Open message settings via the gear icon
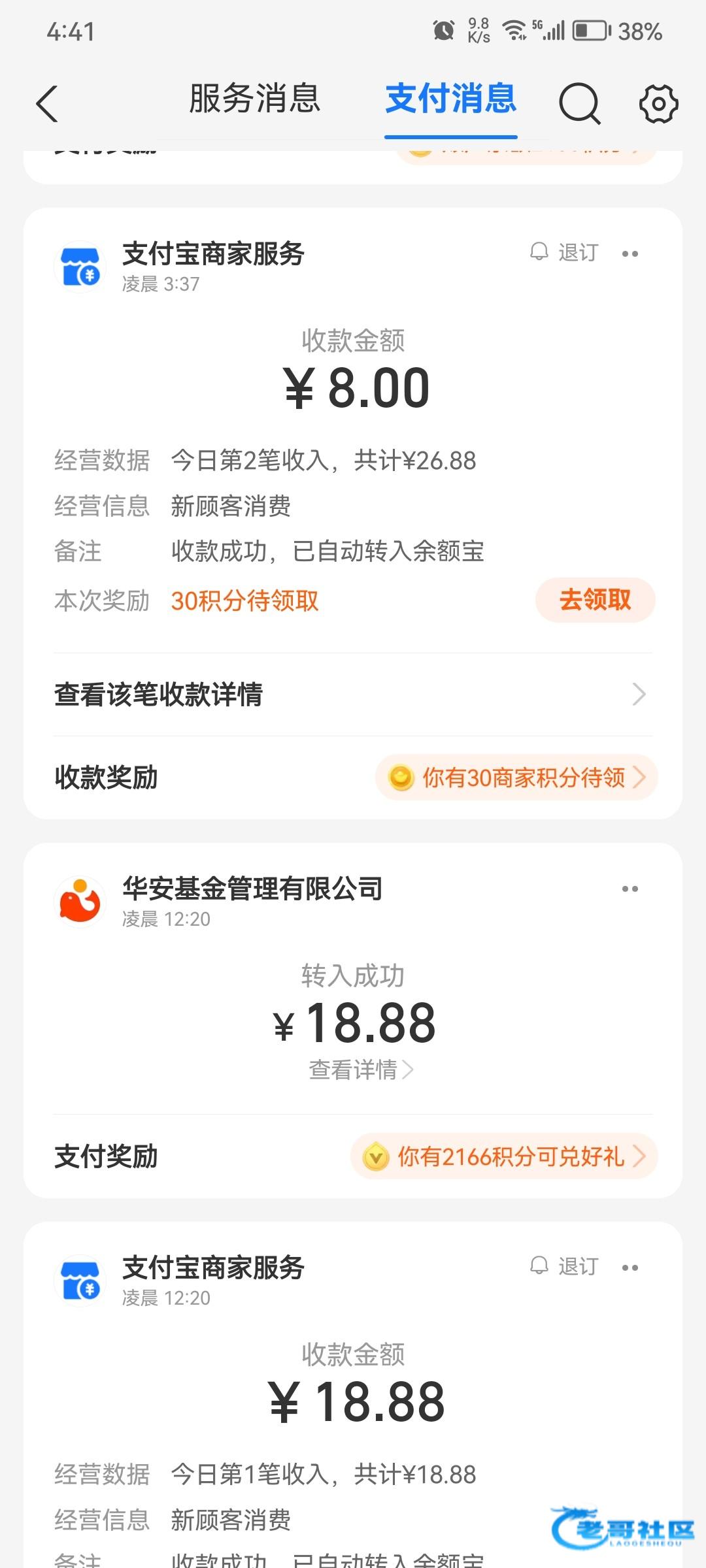This screenshot has width=706, height=1568. coord(658,103)
